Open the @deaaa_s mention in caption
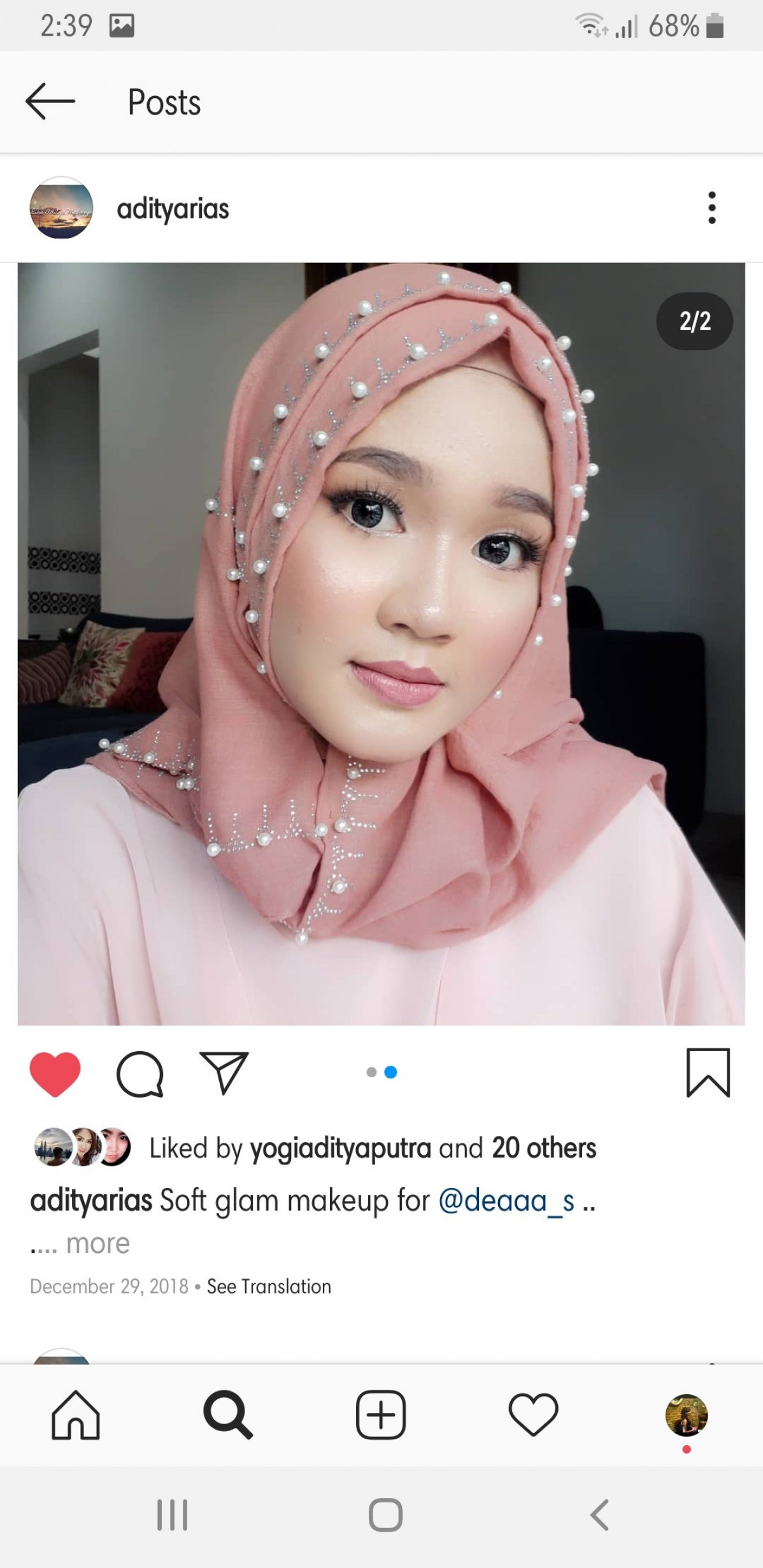Screen dimensions: 763x1568 click(506, 1201)
